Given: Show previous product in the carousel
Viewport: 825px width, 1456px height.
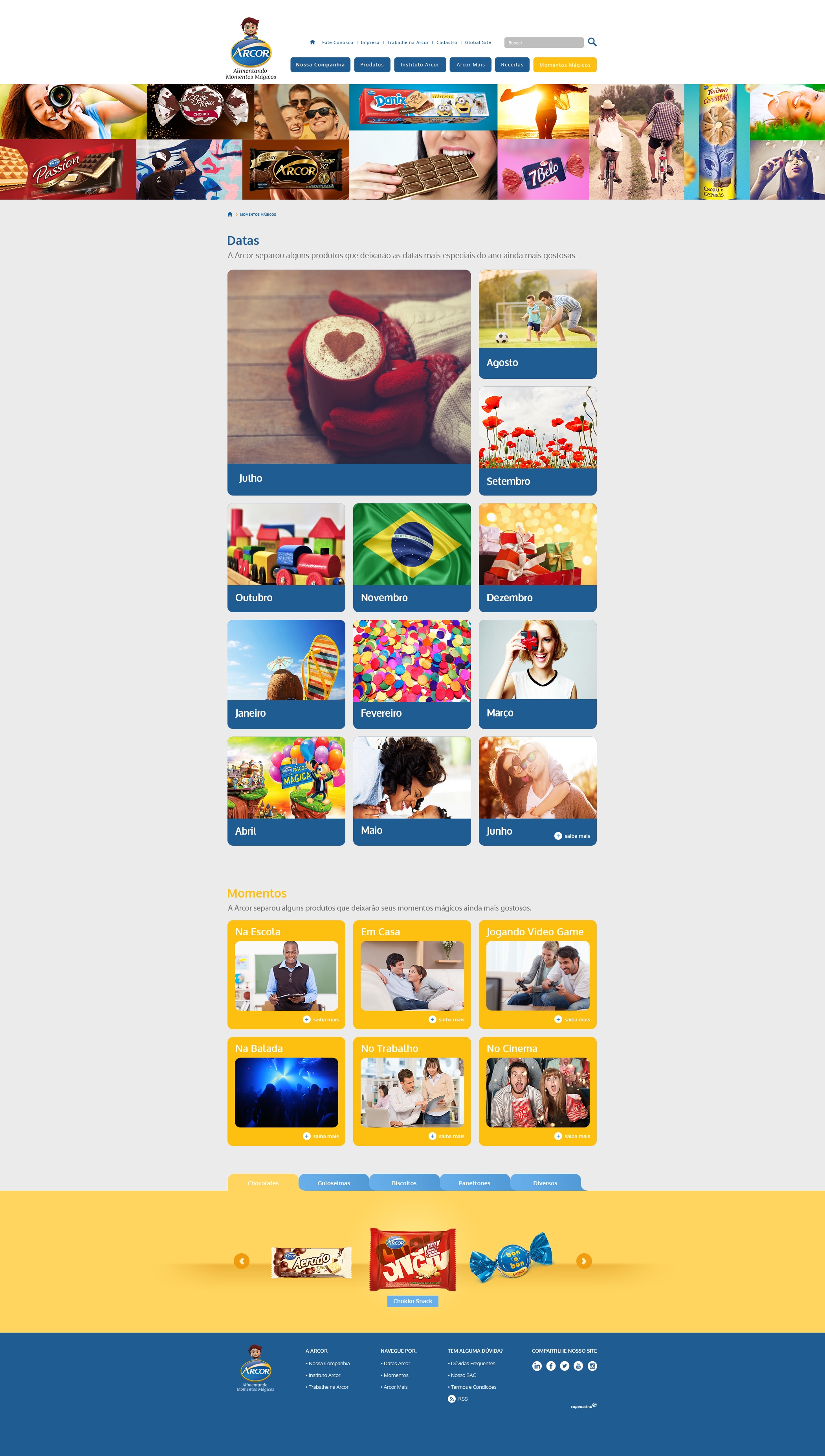Looking at the screenshot, I should pyautogui.click(x=241, y=1260).
